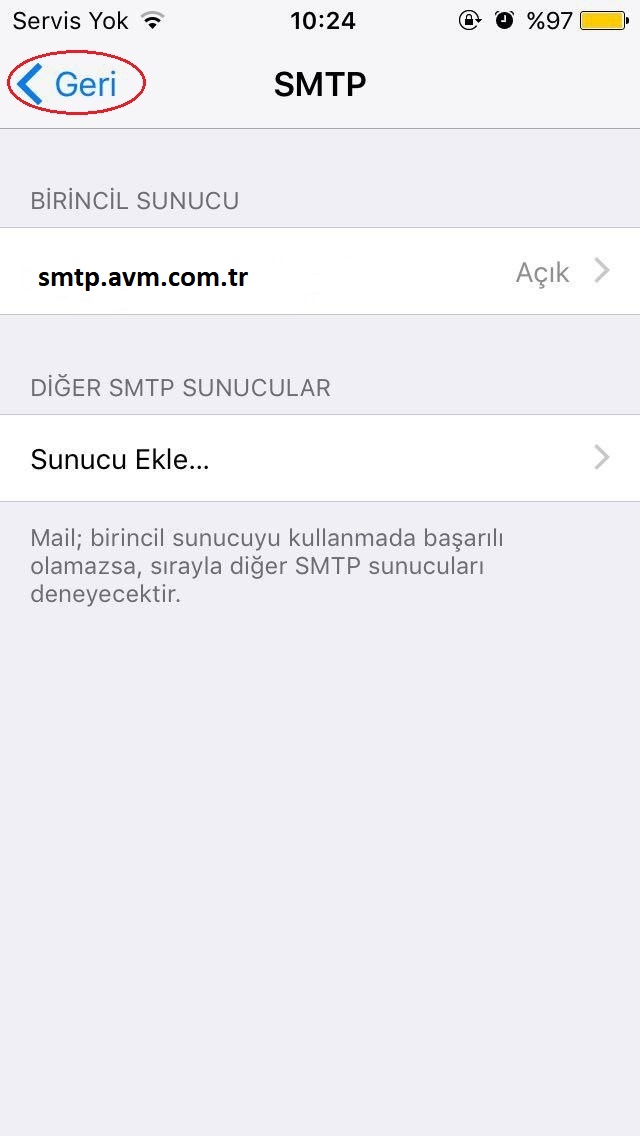
Task: Go back with the Geri button
Action: [x=70, y=84]
